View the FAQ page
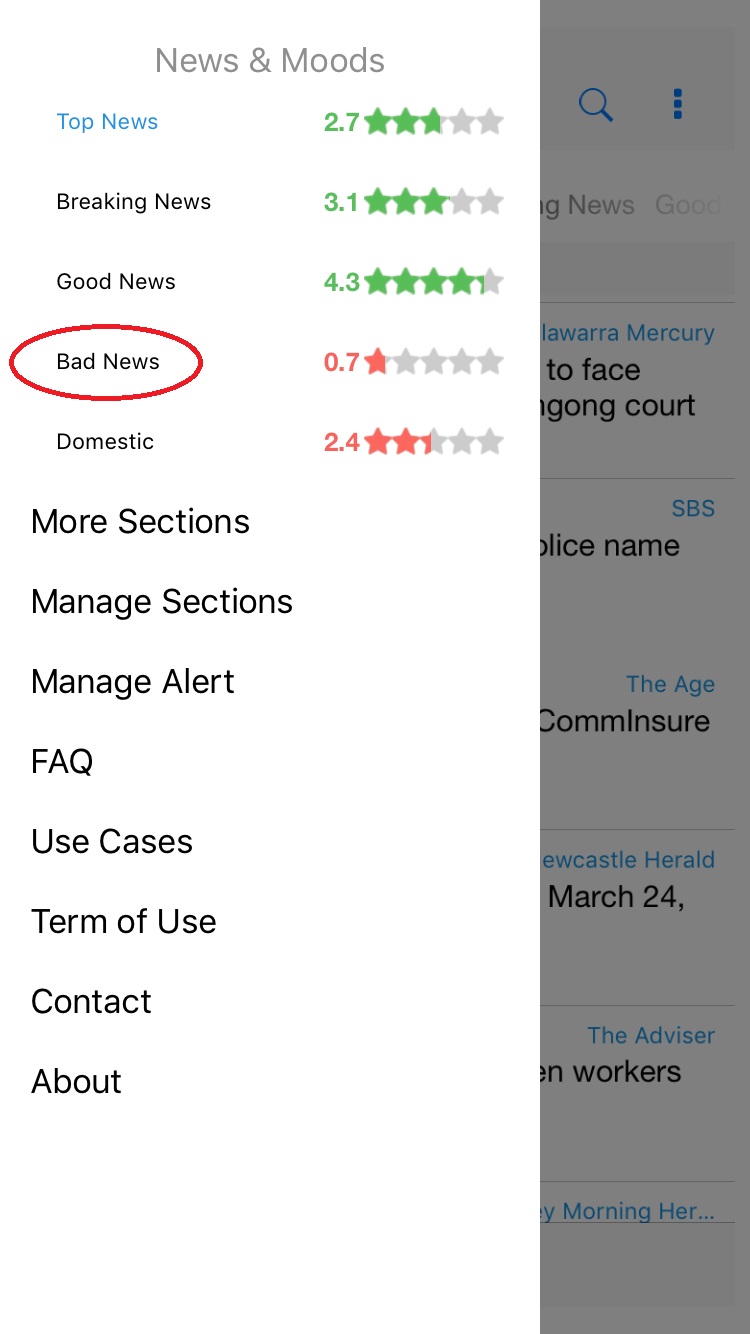 point(62,762)
